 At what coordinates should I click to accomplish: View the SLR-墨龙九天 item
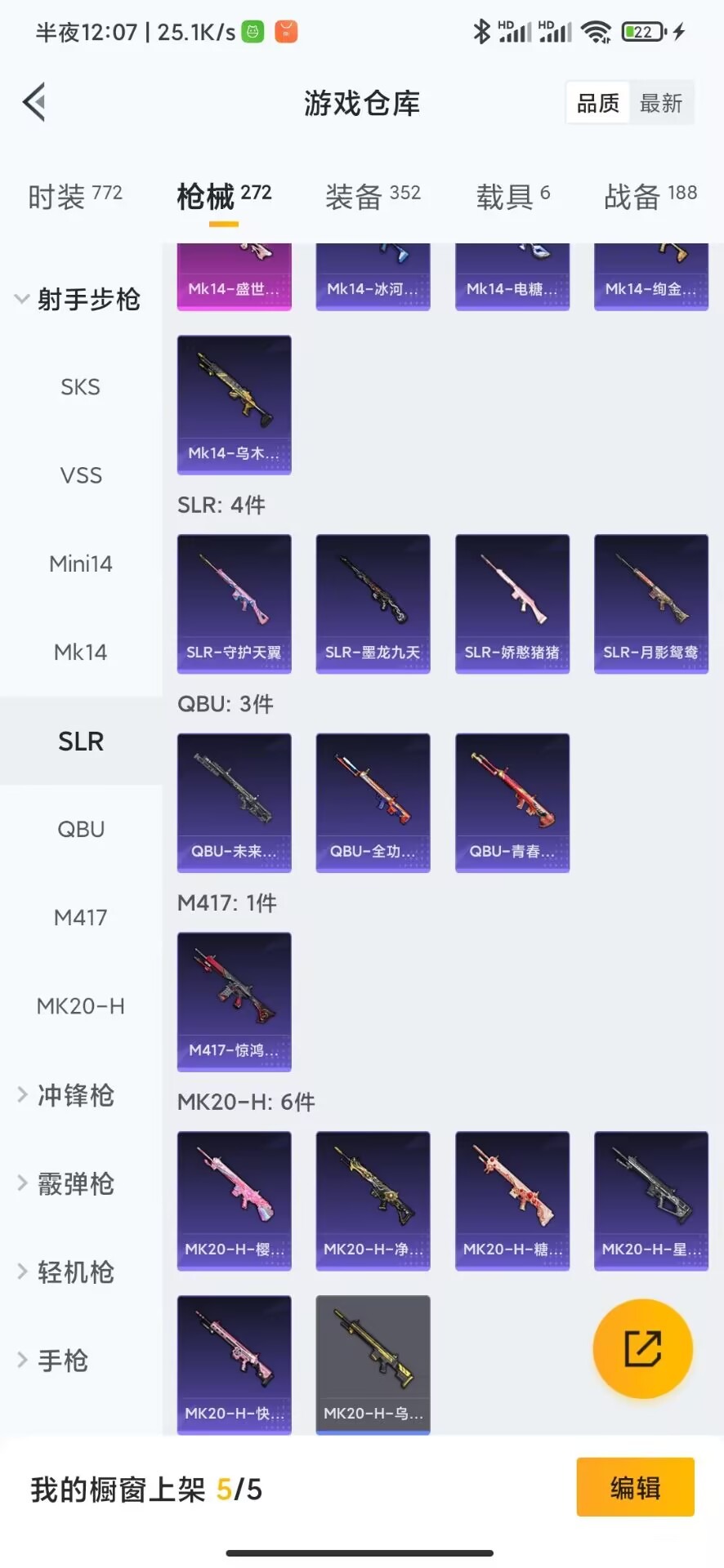(373, 603)
